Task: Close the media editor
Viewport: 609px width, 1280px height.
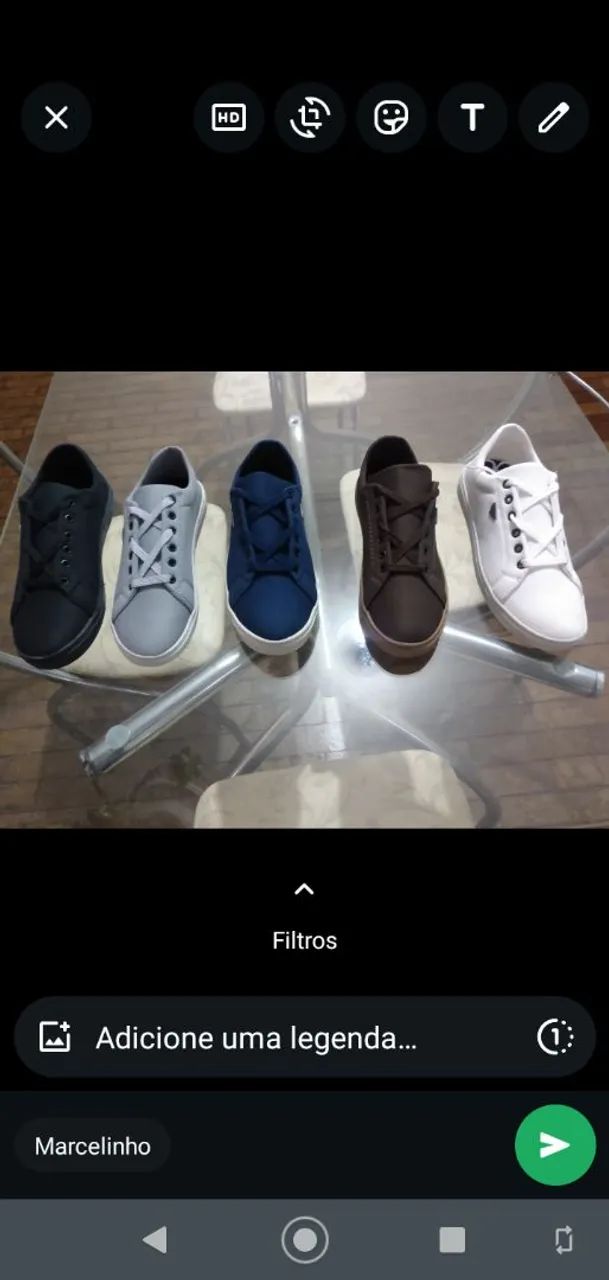Action: [56, 118]
